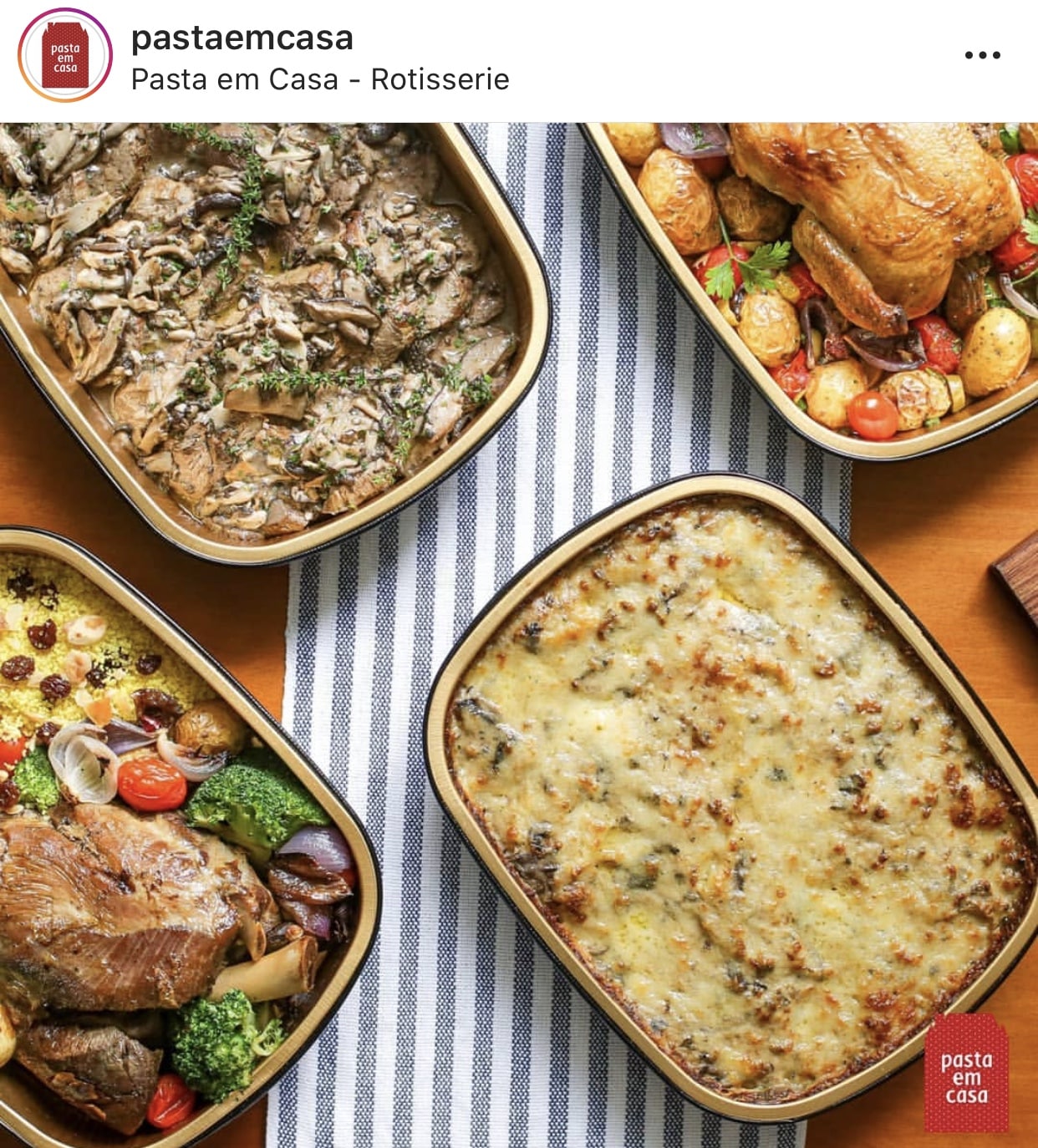Open the Pasta em Casa - Rotisserie location
This screenshot has width=1038, height=1148.
(x=320, y=79)
